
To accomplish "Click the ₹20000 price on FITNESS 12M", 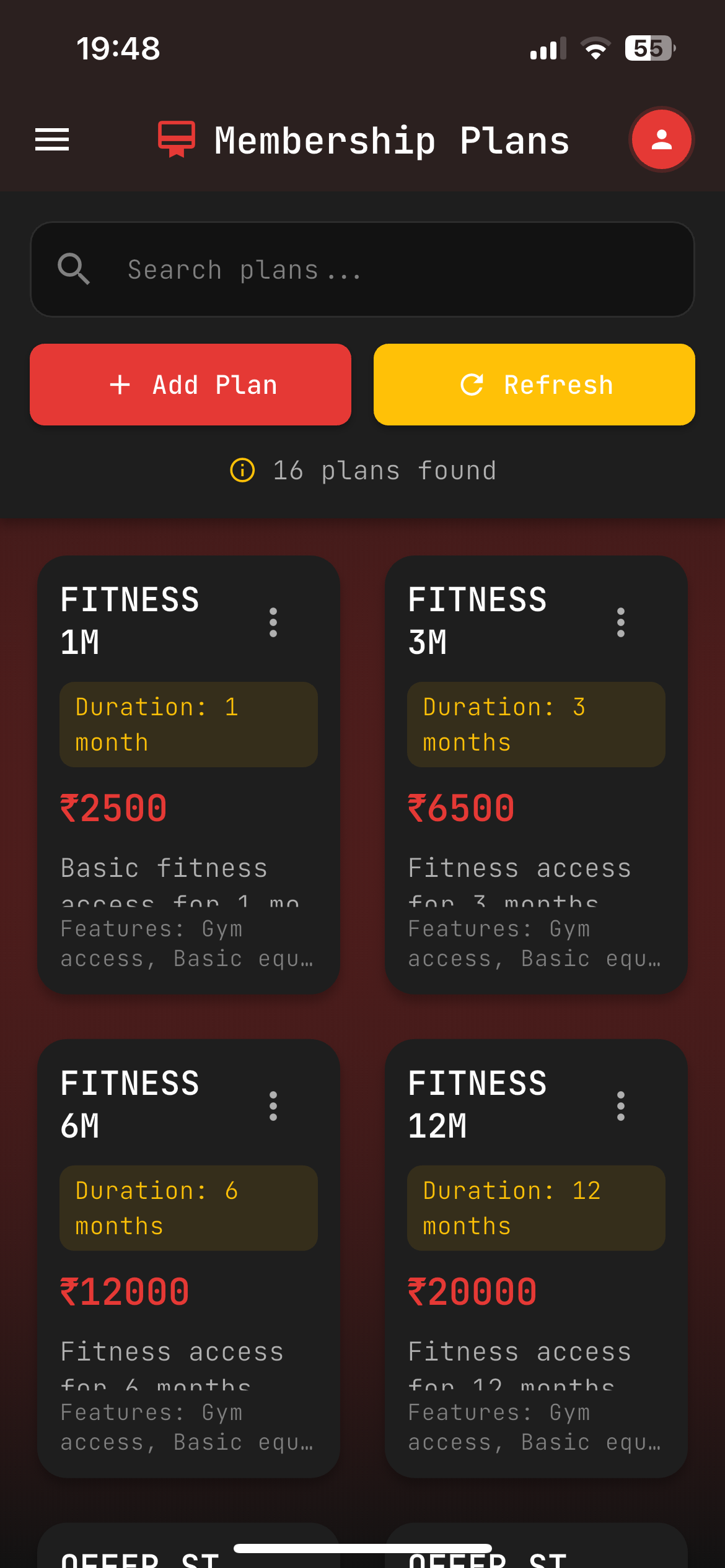I will [472, 1290].
